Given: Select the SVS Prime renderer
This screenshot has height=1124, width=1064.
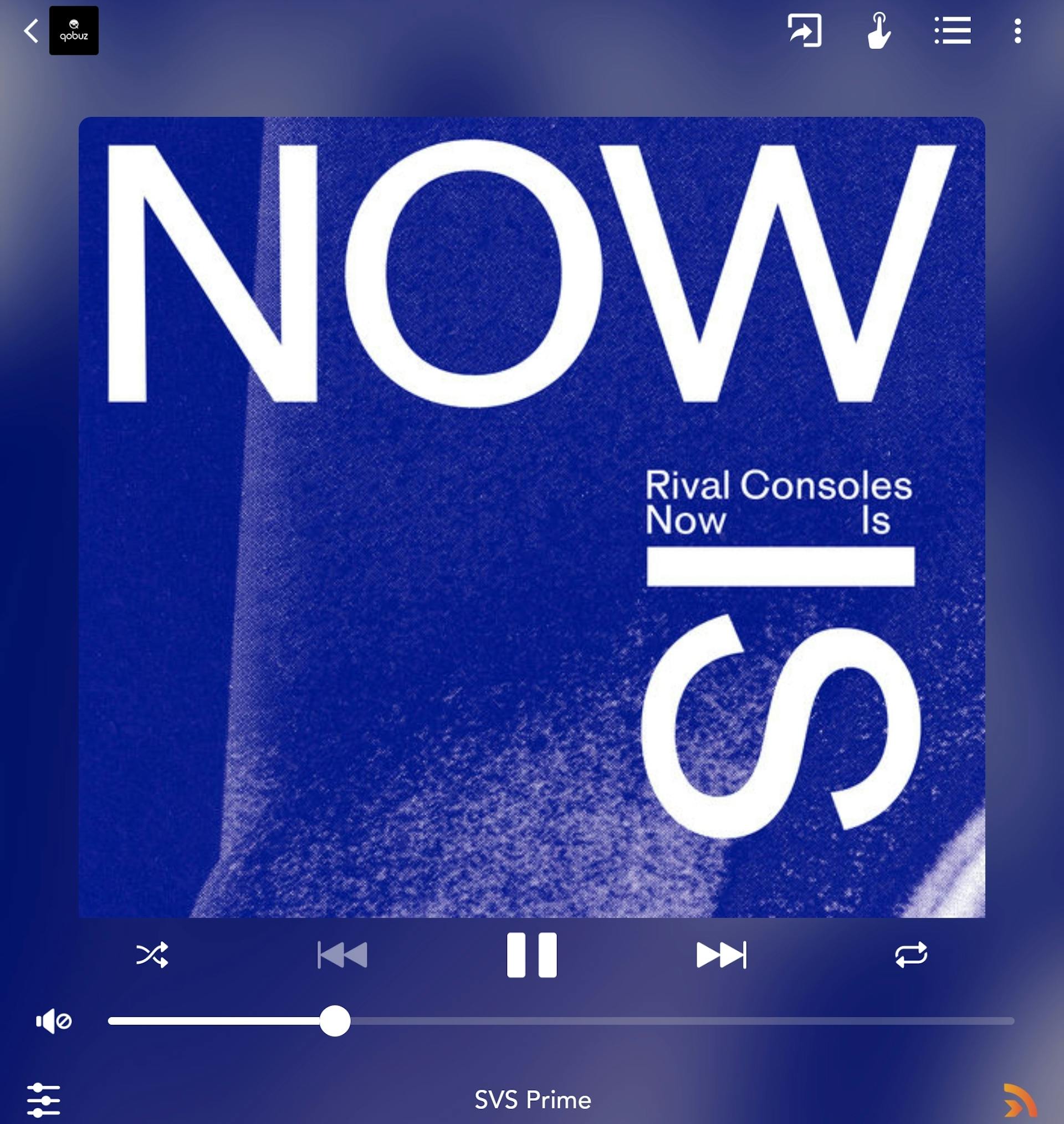Looking at the screenshot, I should tap(532, 1100).
